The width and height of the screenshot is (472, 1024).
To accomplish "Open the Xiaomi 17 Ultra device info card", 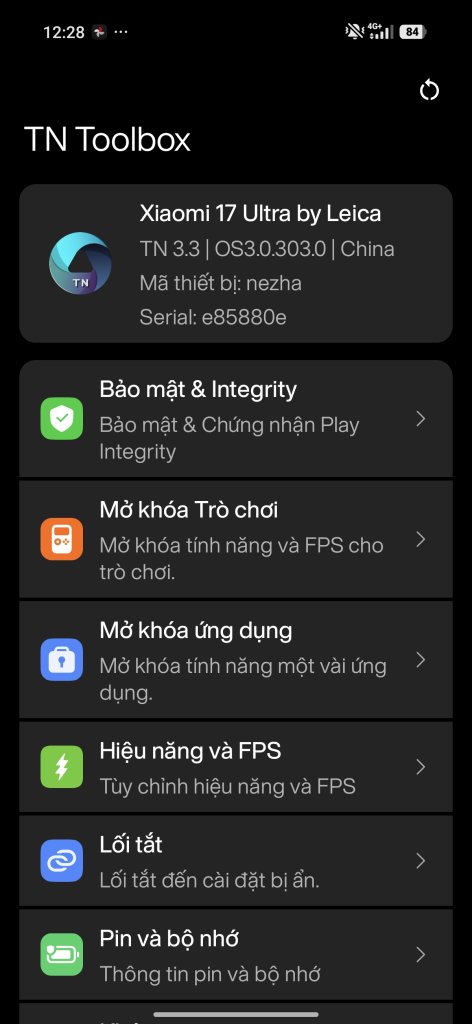I will [236, 263].
